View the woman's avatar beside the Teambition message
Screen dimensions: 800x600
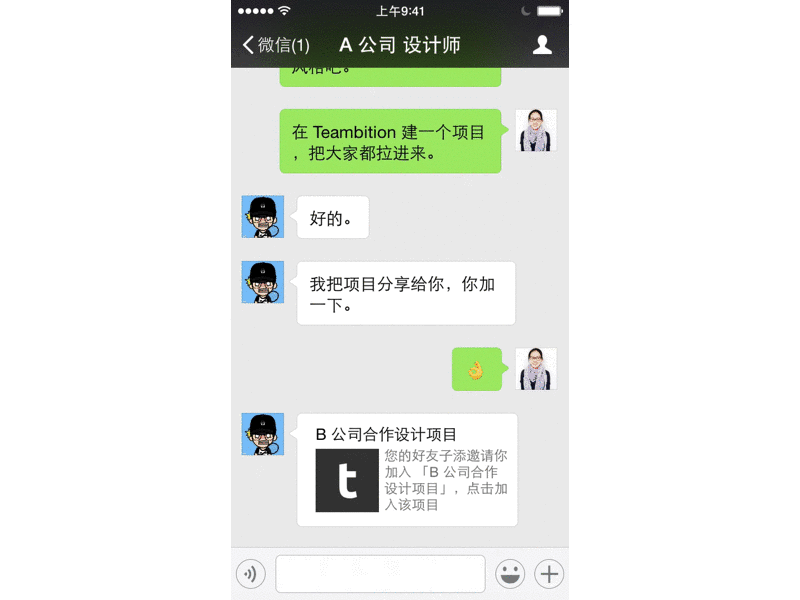pyautogui.click(x=536, y=130)
